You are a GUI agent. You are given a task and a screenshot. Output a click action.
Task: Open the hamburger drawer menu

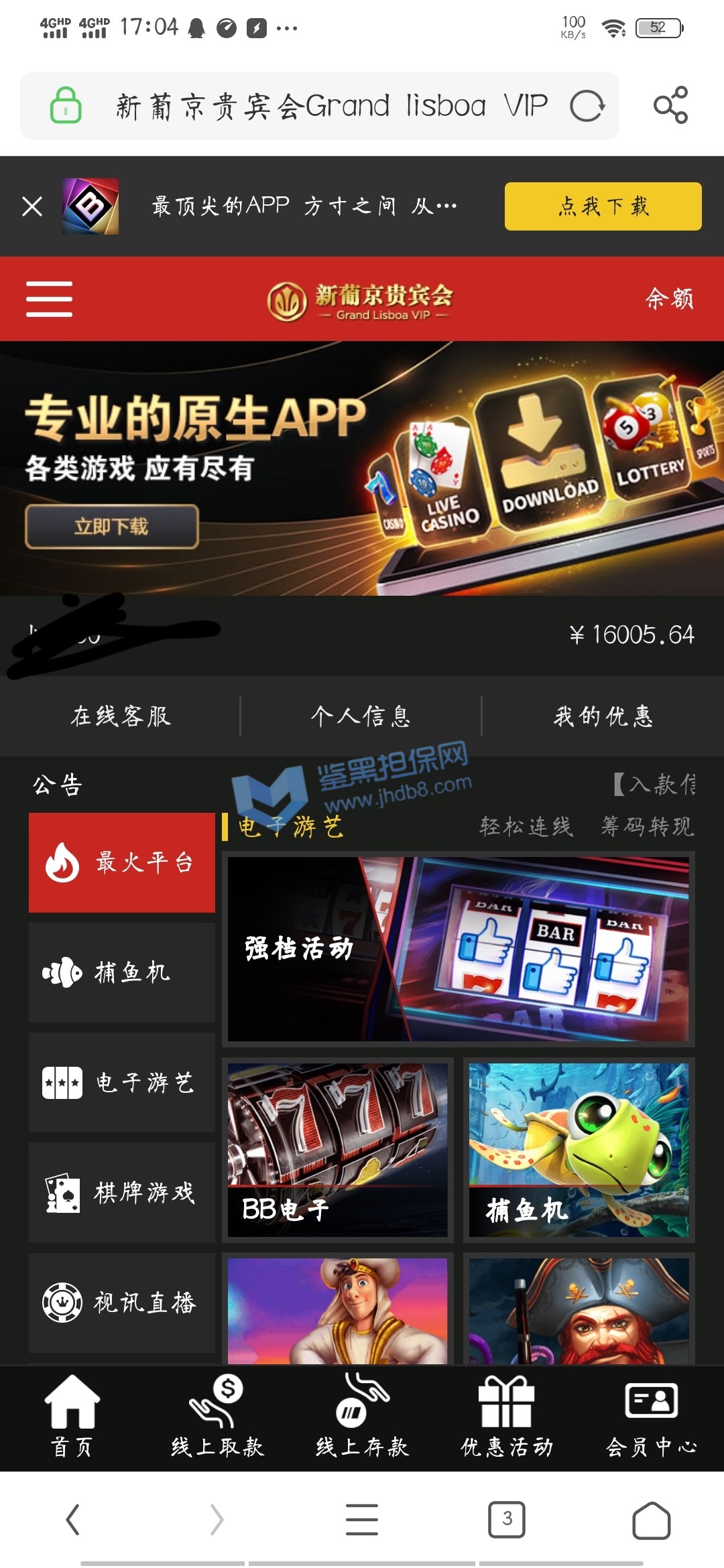coord(49,299)
